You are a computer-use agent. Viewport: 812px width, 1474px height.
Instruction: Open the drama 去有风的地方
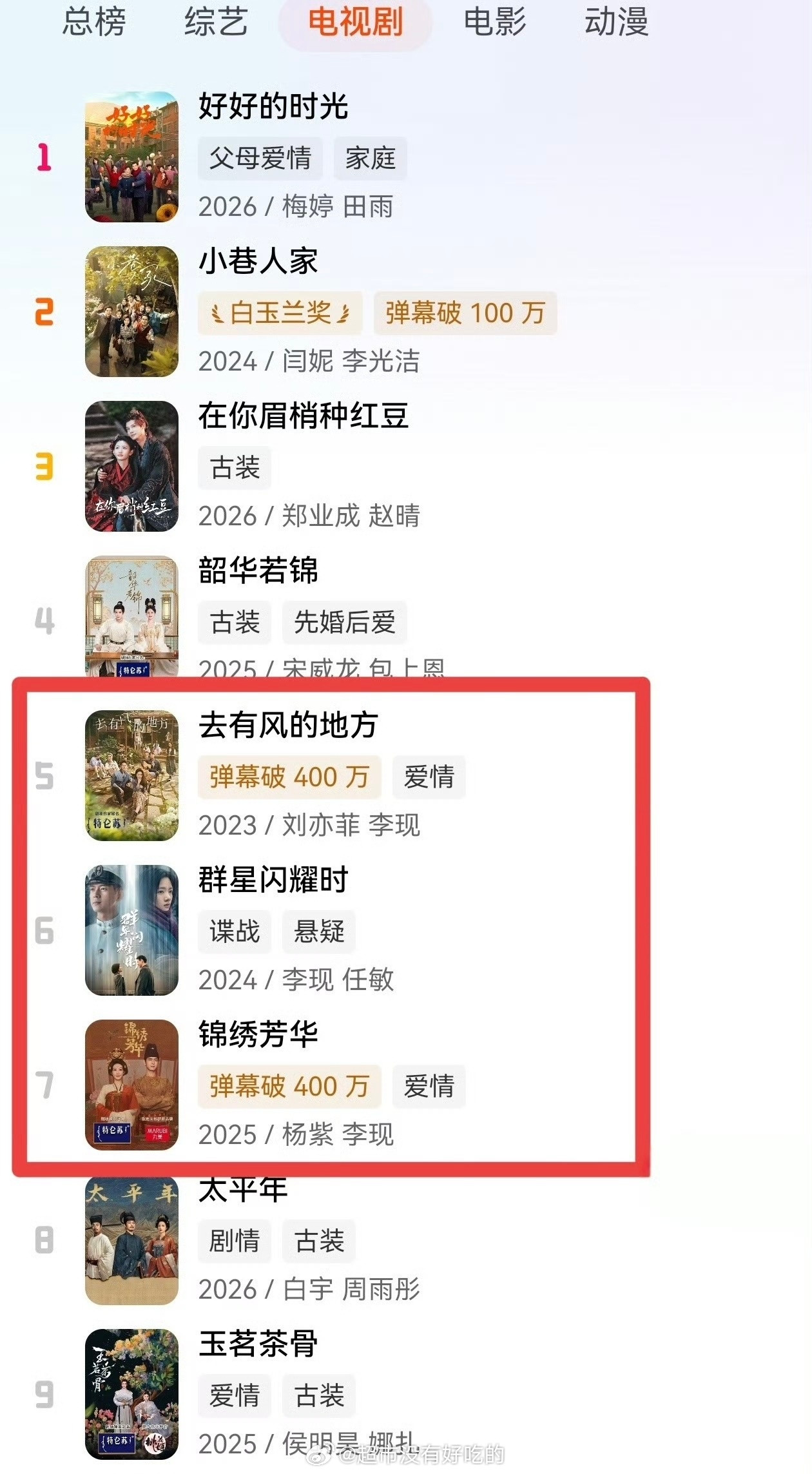tap(288, 725)
